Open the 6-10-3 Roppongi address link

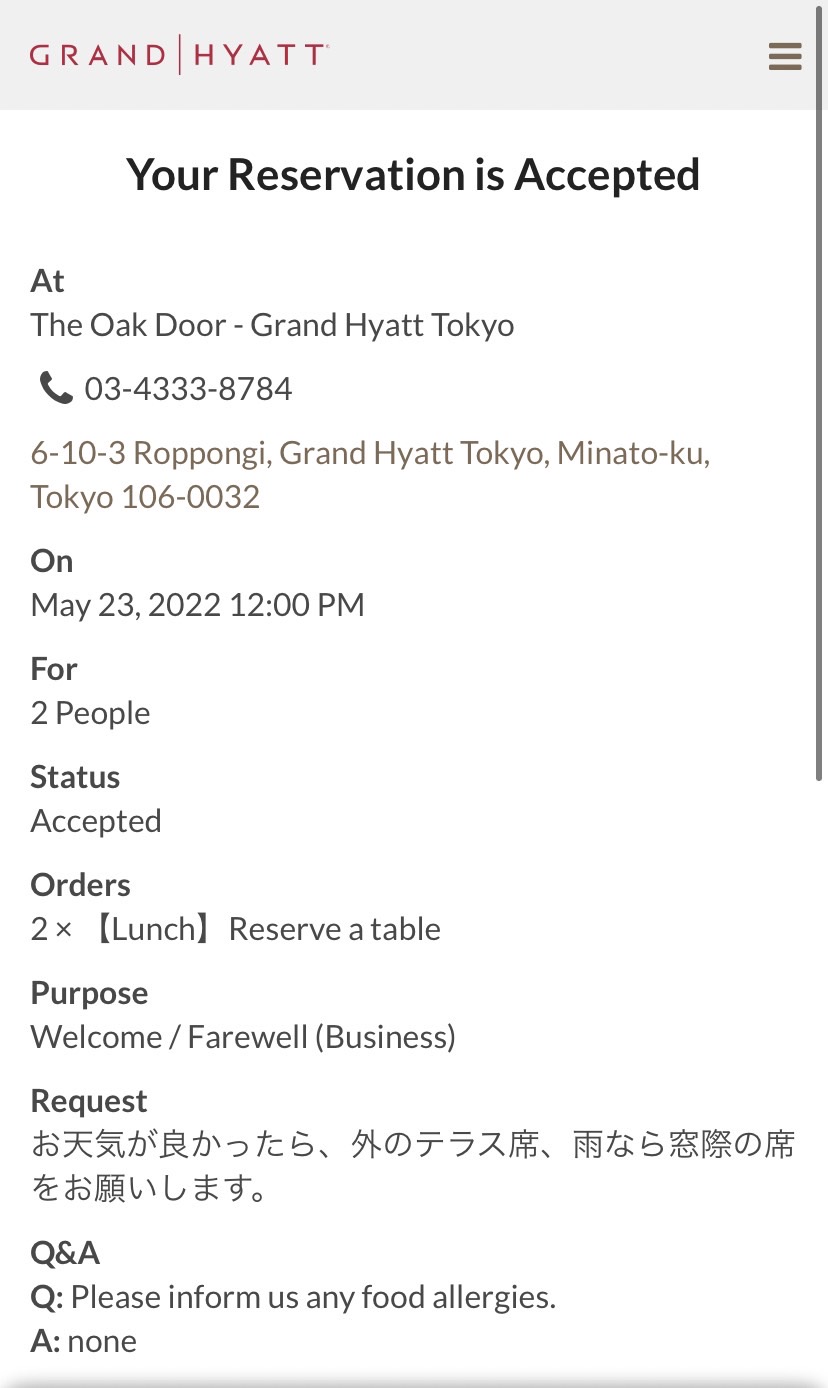(370, 474)
